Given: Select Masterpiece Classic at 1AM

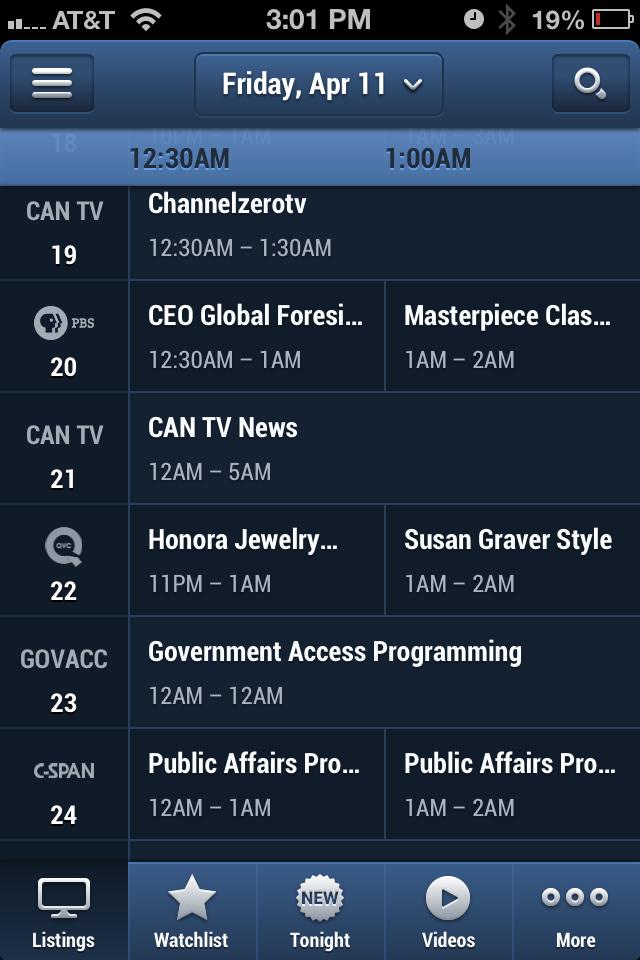Looking at the screenshot, I should [512, 336].
